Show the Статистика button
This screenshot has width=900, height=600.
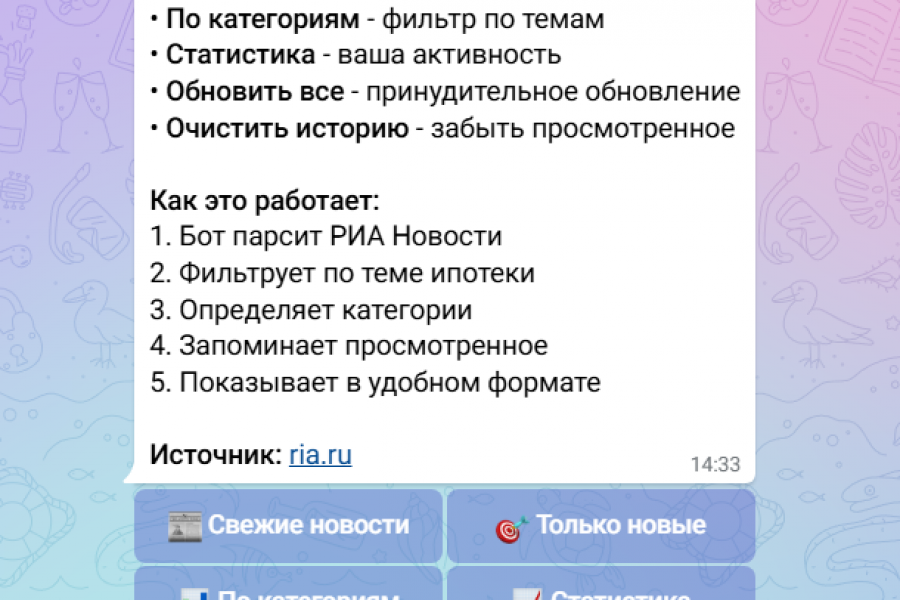coord(601,586)
